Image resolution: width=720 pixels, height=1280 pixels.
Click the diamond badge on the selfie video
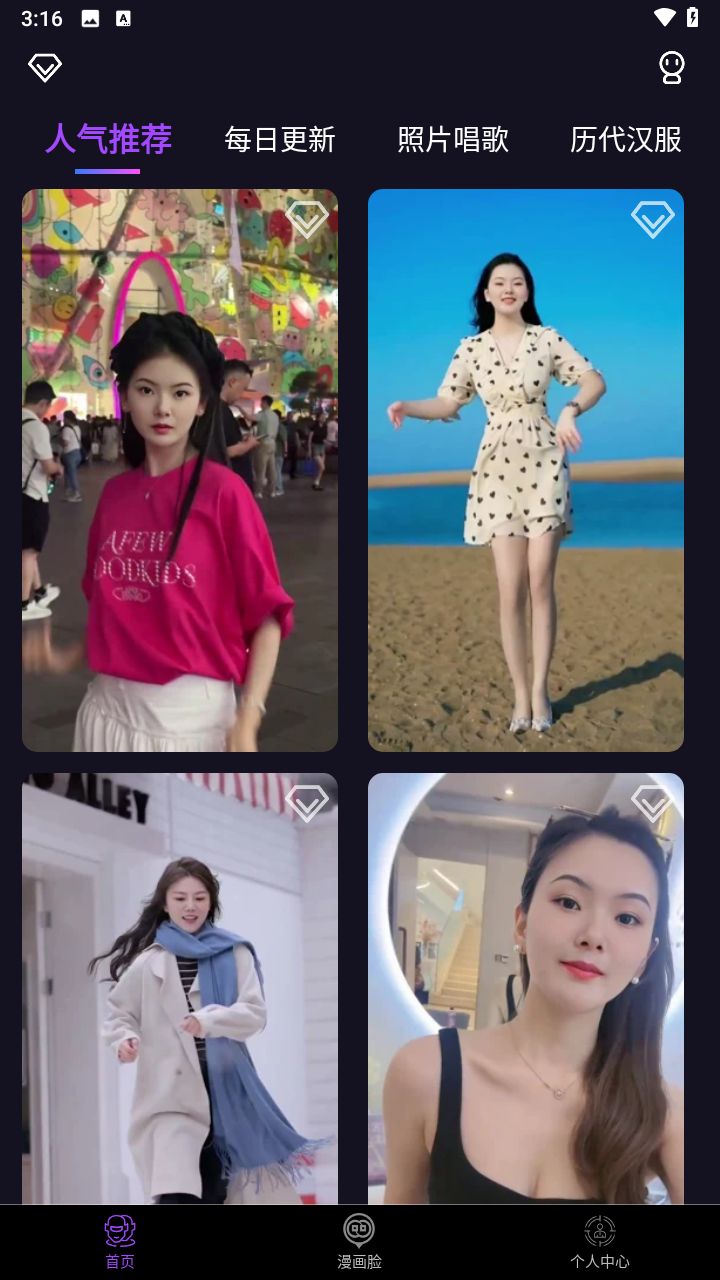[x=652, y=801]
